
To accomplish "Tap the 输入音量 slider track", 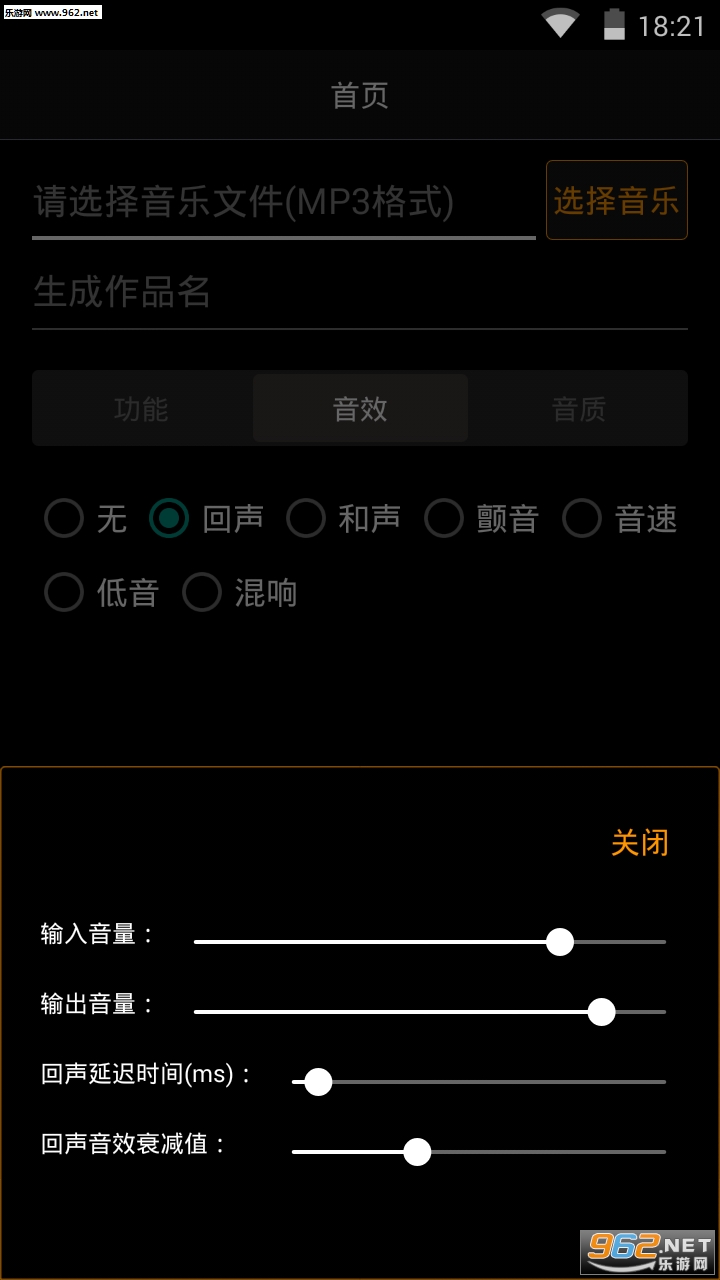I will (430, 942).
